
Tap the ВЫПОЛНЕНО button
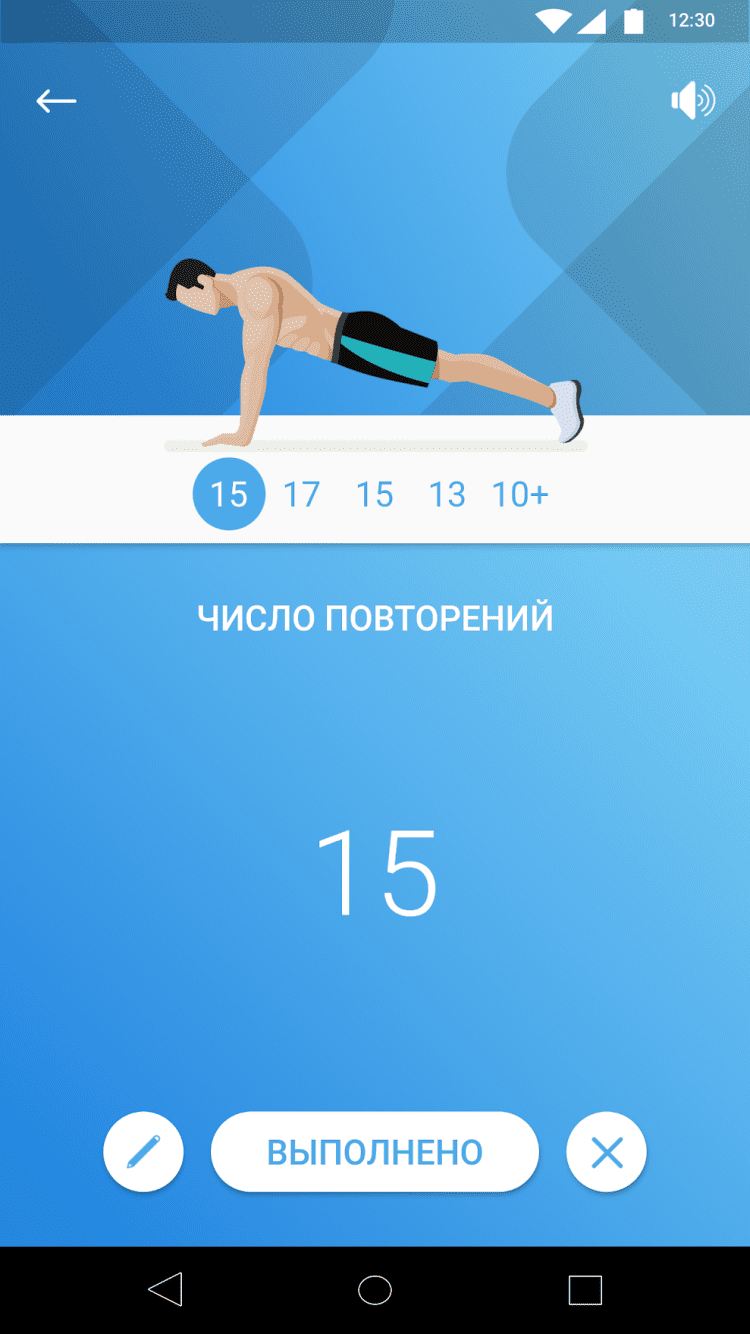pyautogui.click(x=374, y=1152)
